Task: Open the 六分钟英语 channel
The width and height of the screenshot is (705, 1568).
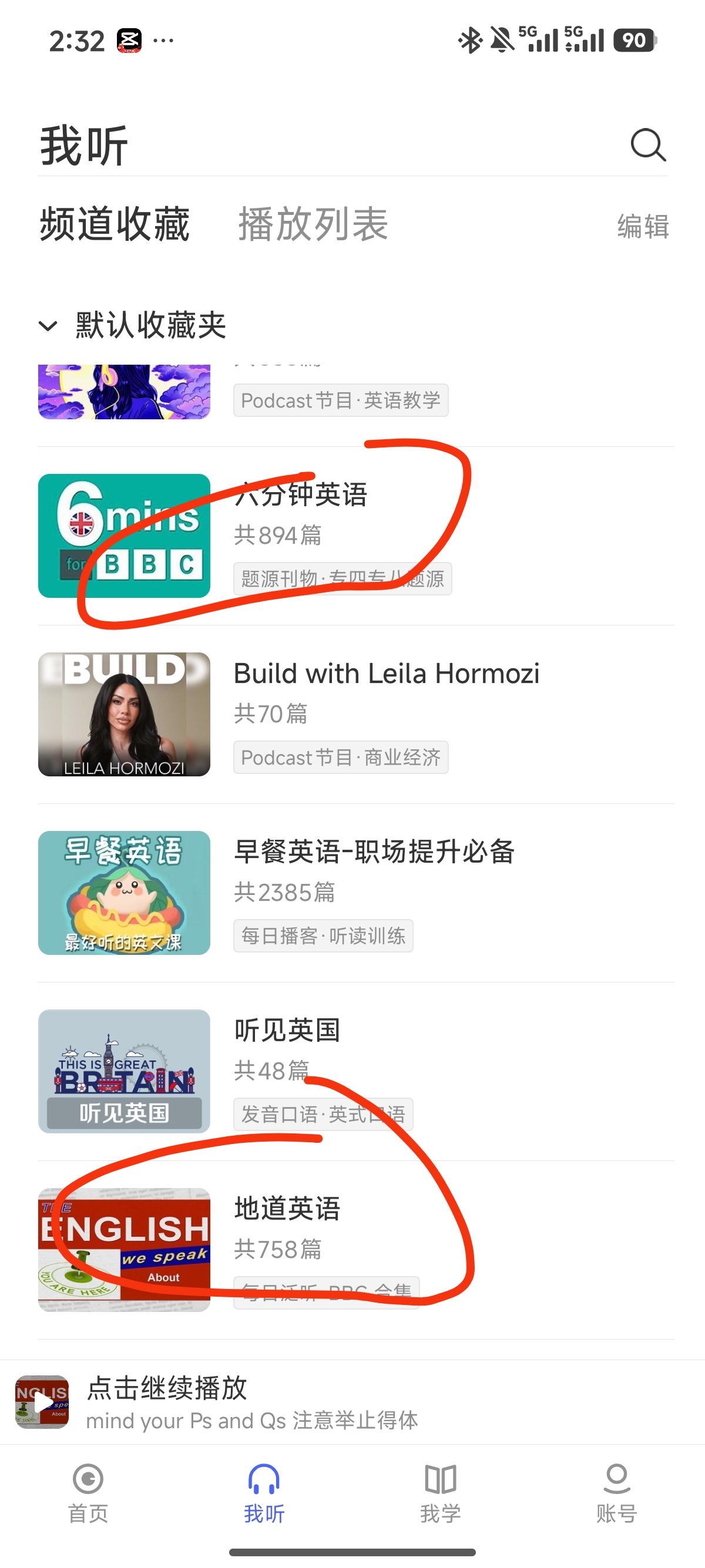Action: point(356,536)
